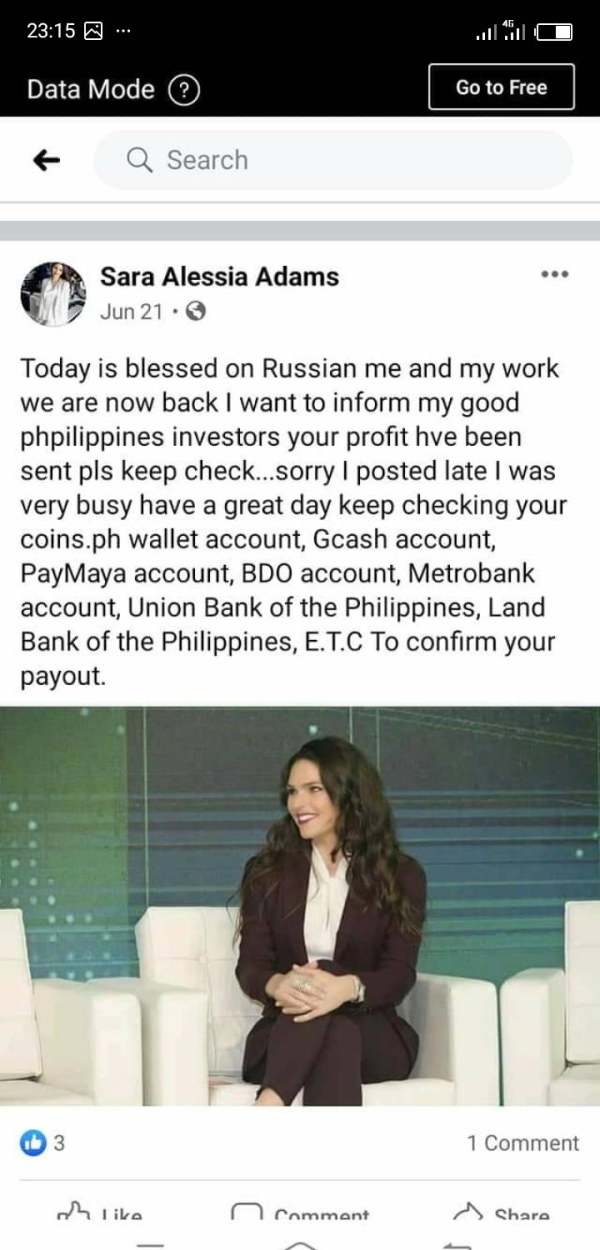Open the Search field
Image resolution: width=600 pixels, height=1250 pixels.
click(x=333, y=160)
